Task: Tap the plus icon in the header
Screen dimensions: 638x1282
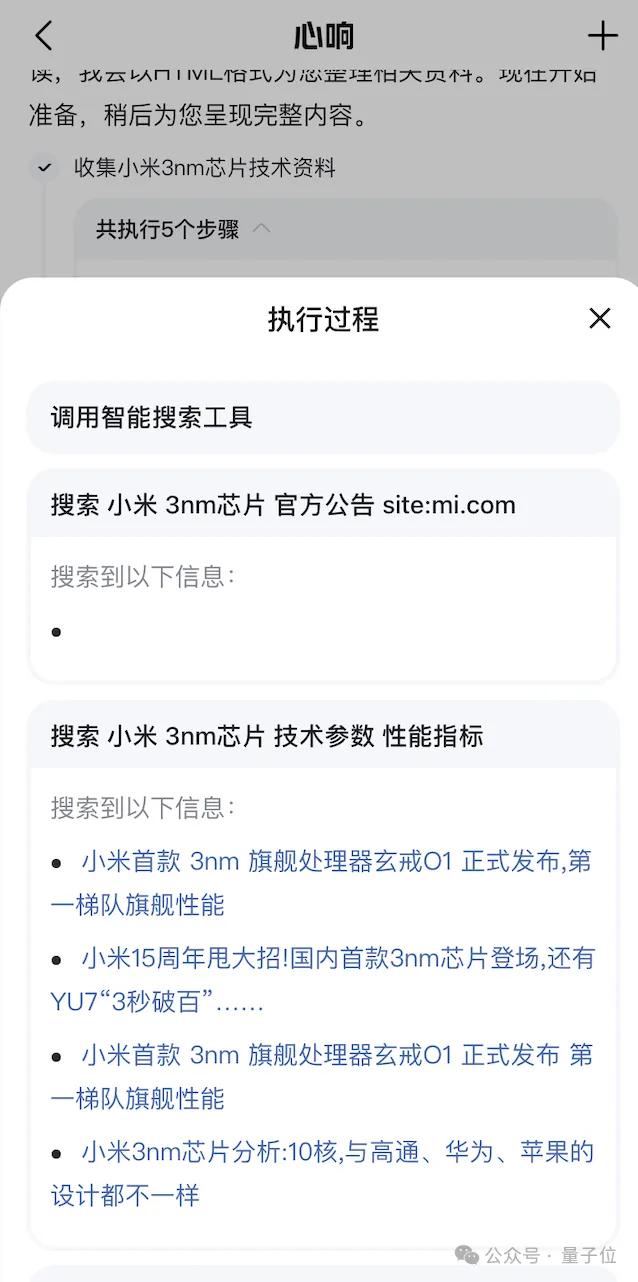Action: click(602, 36)
